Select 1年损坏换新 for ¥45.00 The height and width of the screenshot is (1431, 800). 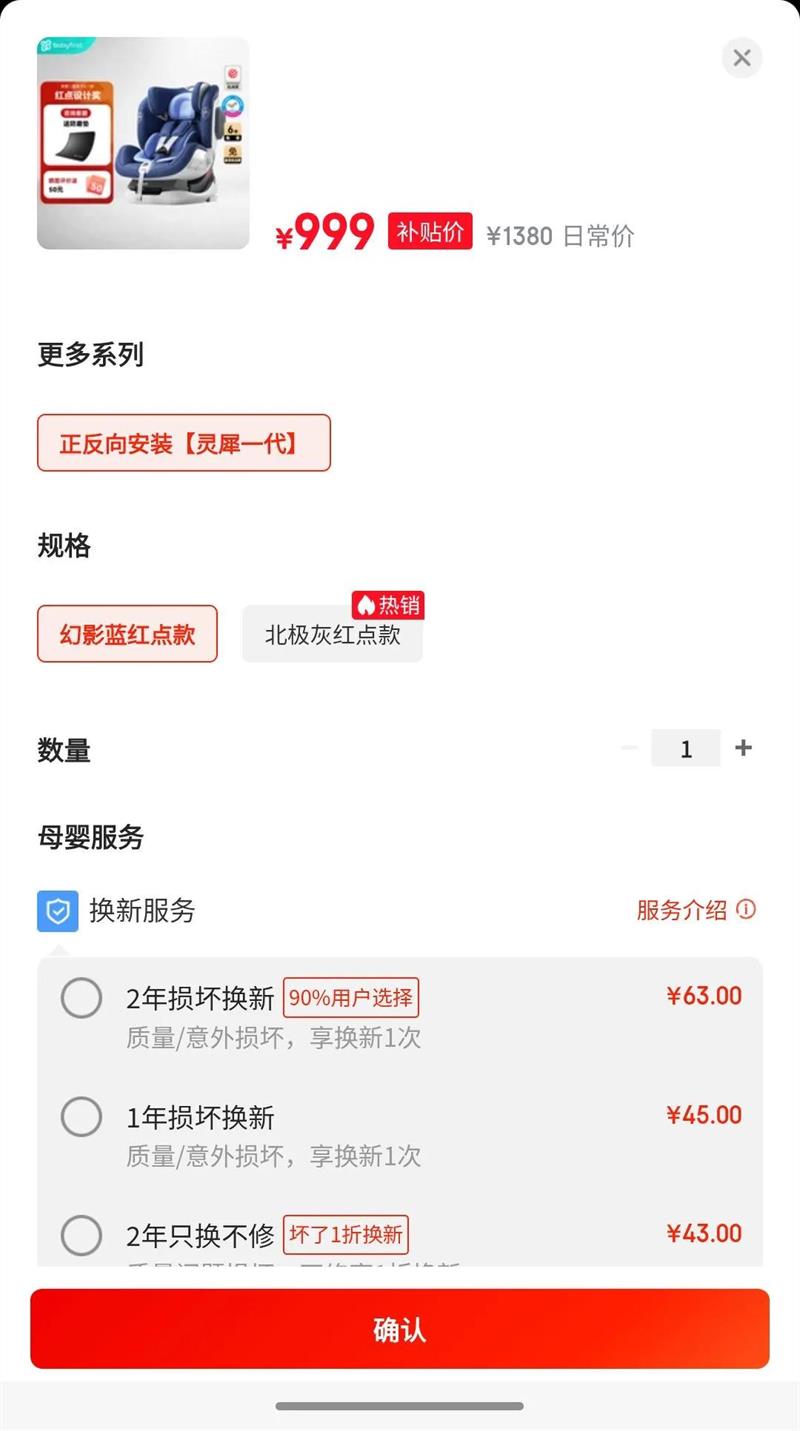[82, 1117]
